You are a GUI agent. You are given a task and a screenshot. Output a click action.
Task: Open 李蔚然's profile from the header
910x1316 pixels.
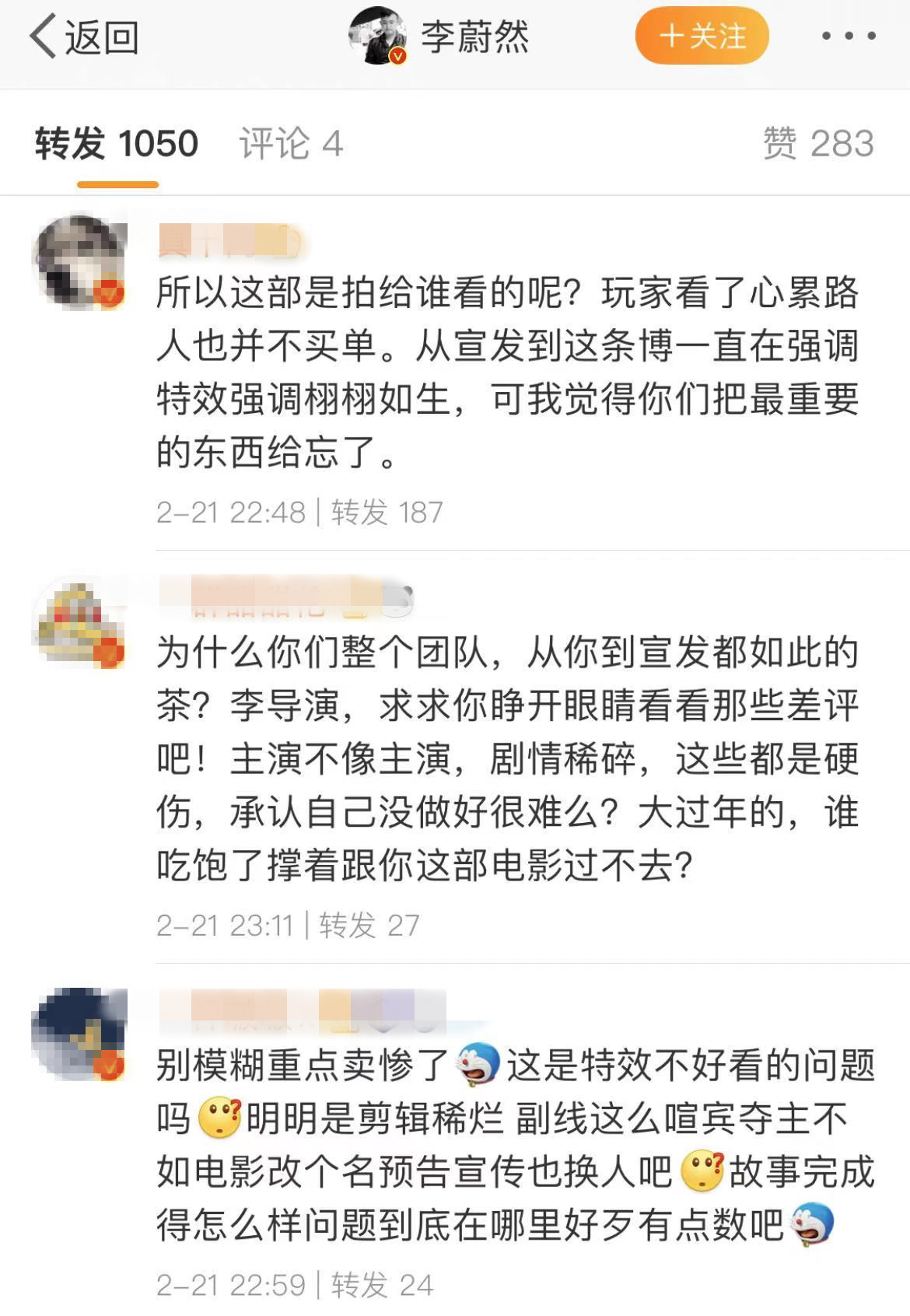(440, 37)
